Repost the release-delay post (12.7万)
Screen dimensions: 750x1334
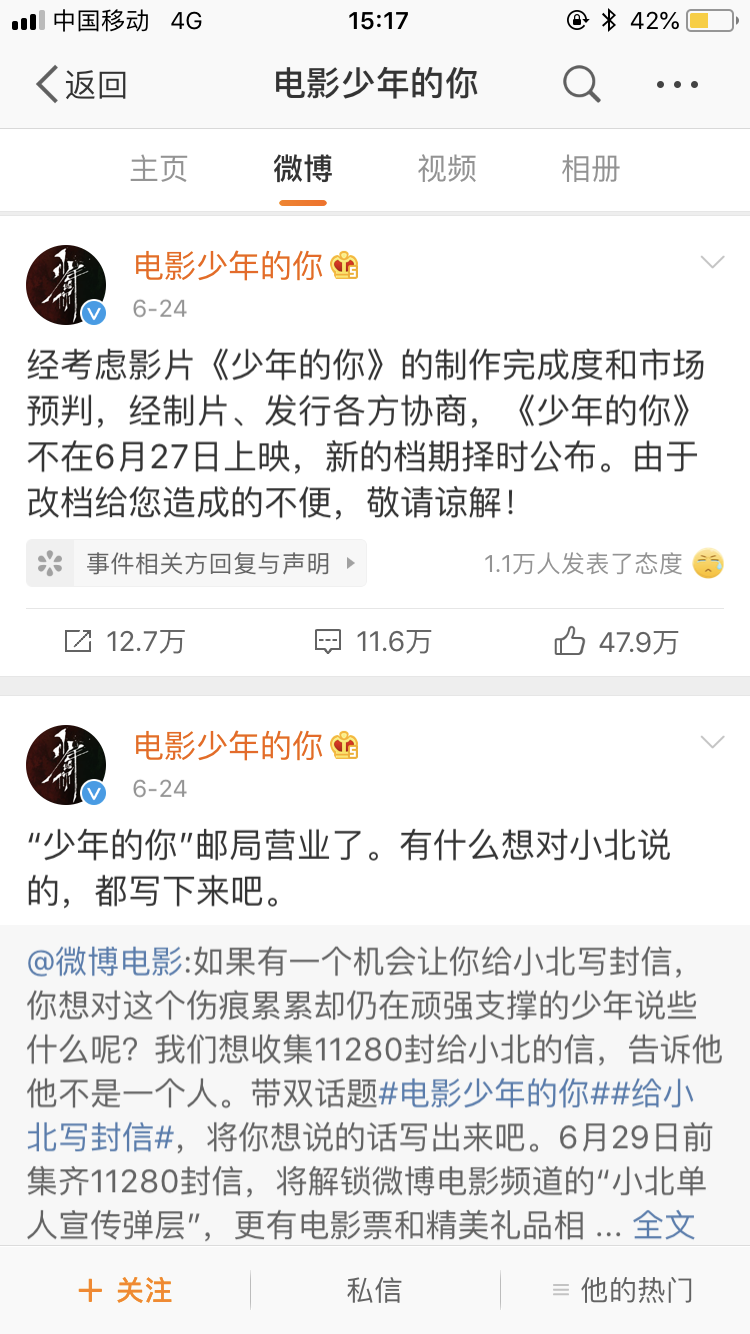click(125, 641)
